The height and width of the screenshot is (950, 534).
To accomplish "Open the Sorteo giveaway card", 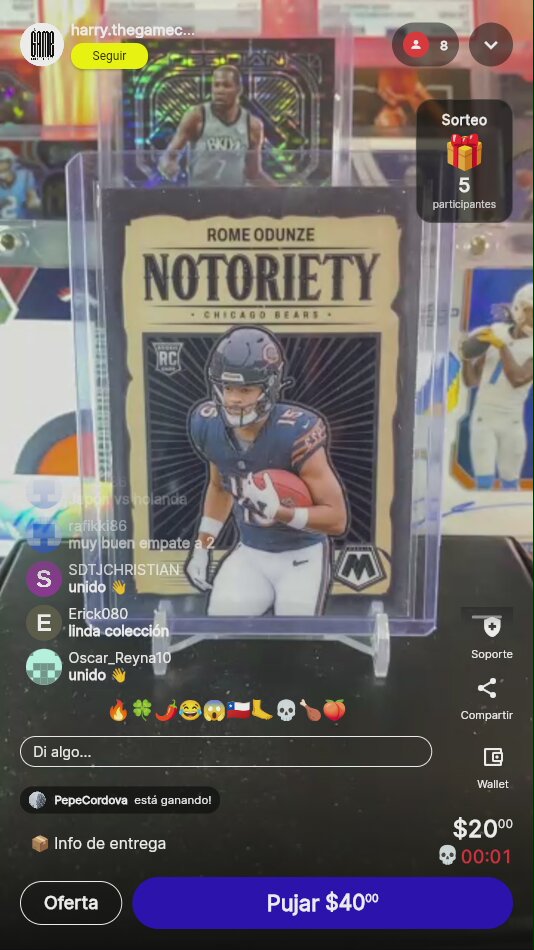I will coord(464,161).
